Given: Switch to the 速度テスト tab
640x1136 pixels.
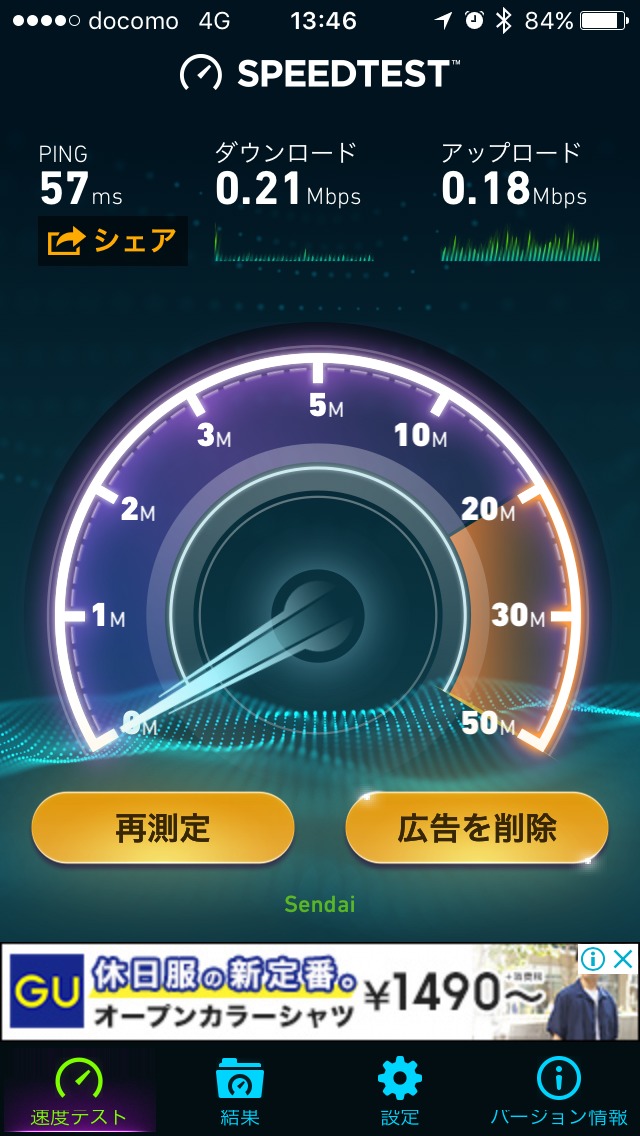Looking at the screenshot, I should [78, 1092].
